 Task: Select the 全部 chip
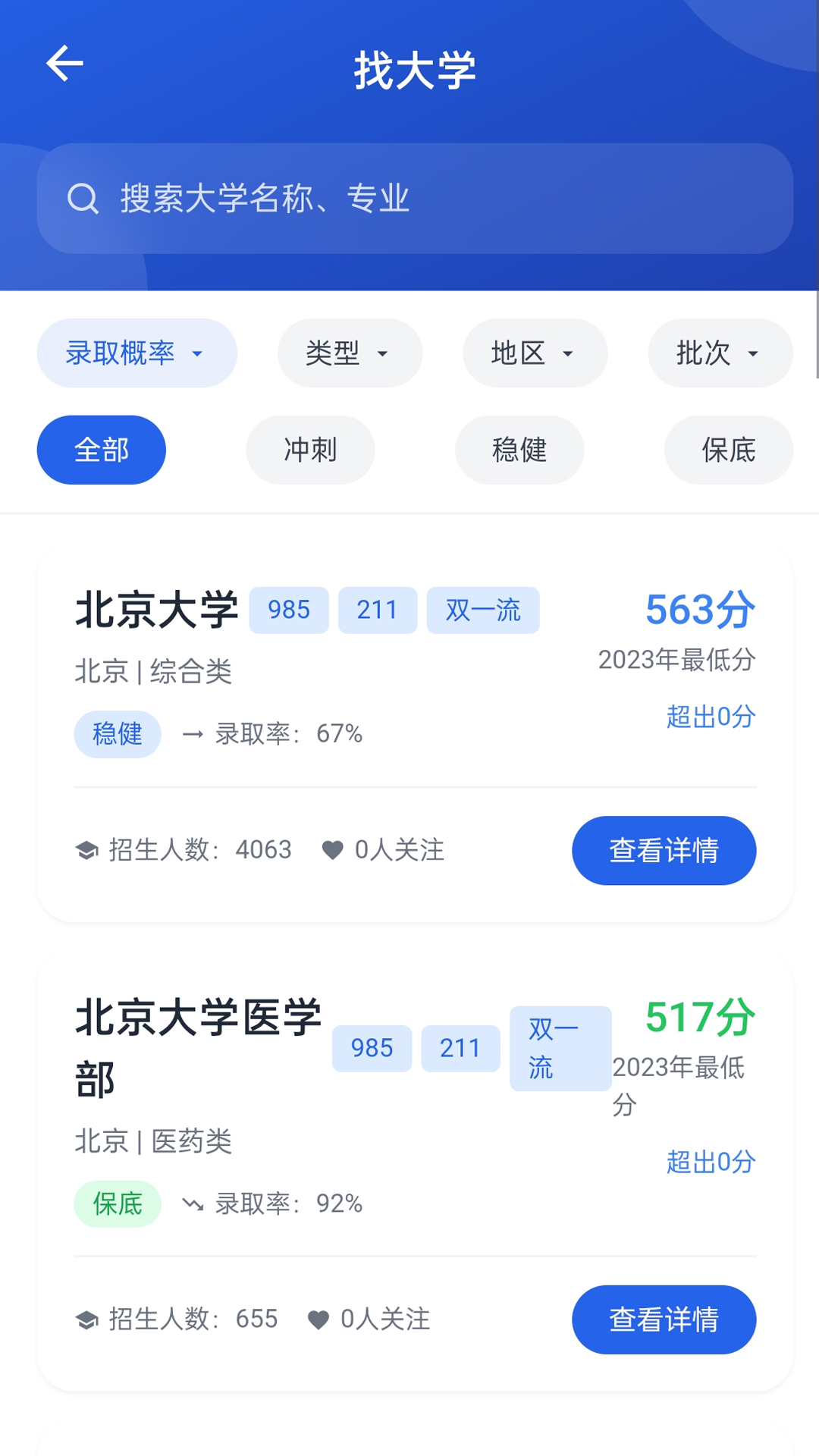pyautogui.click(x=101, y=450)
